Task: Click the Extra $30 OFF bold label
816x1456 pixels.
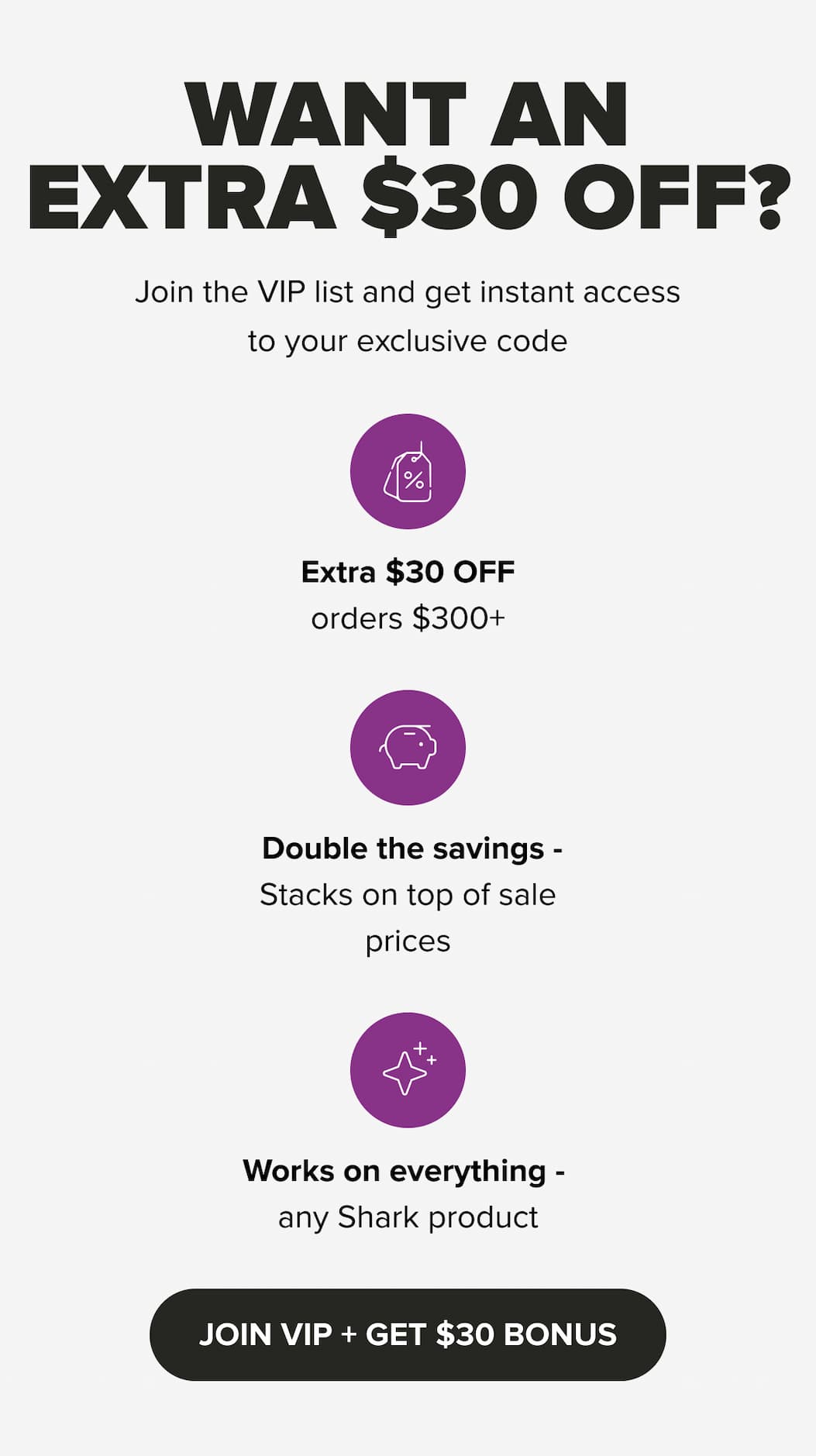Action: (408, 573)
